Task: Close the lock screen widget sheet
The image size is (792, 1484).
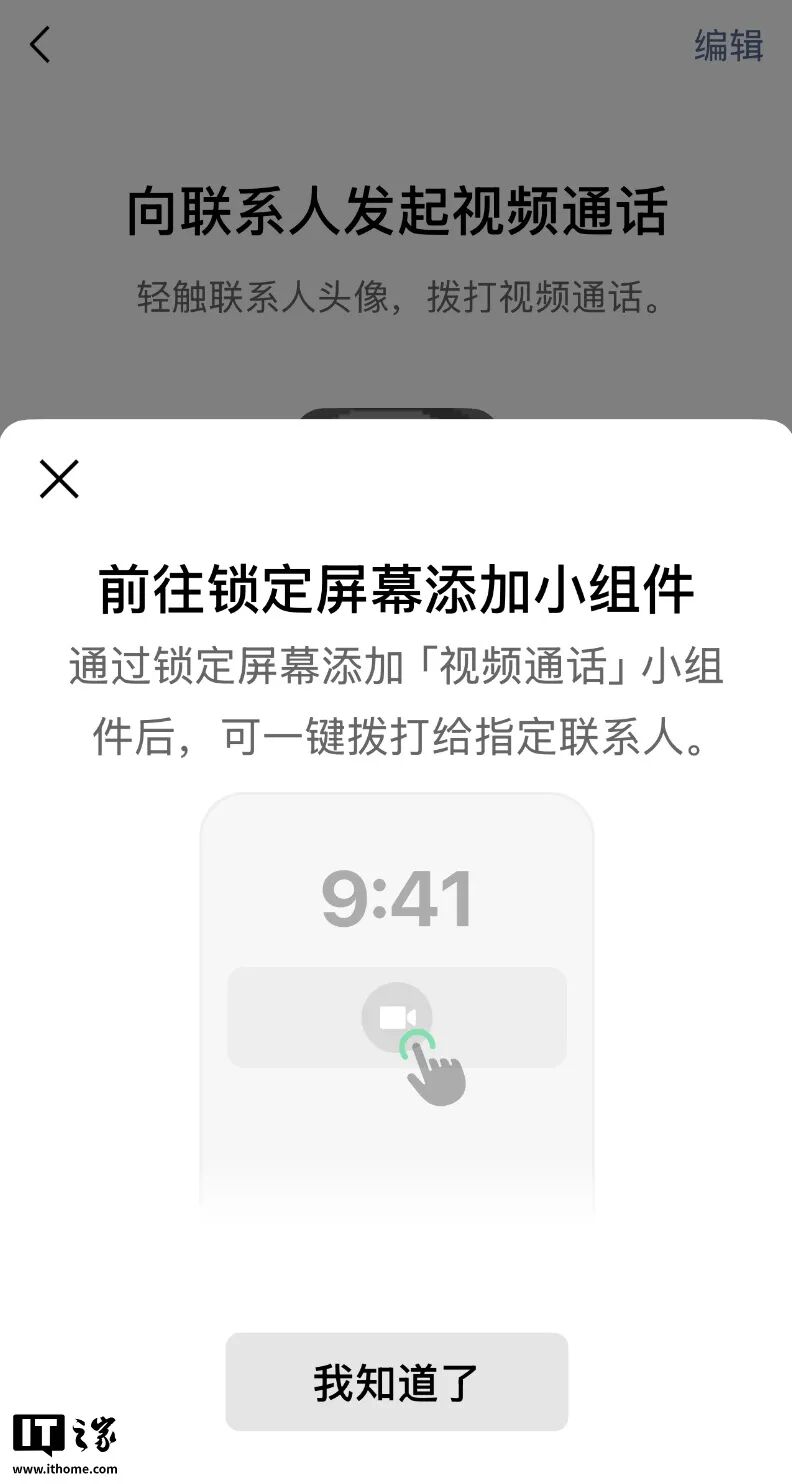Action: coord(59,479)
